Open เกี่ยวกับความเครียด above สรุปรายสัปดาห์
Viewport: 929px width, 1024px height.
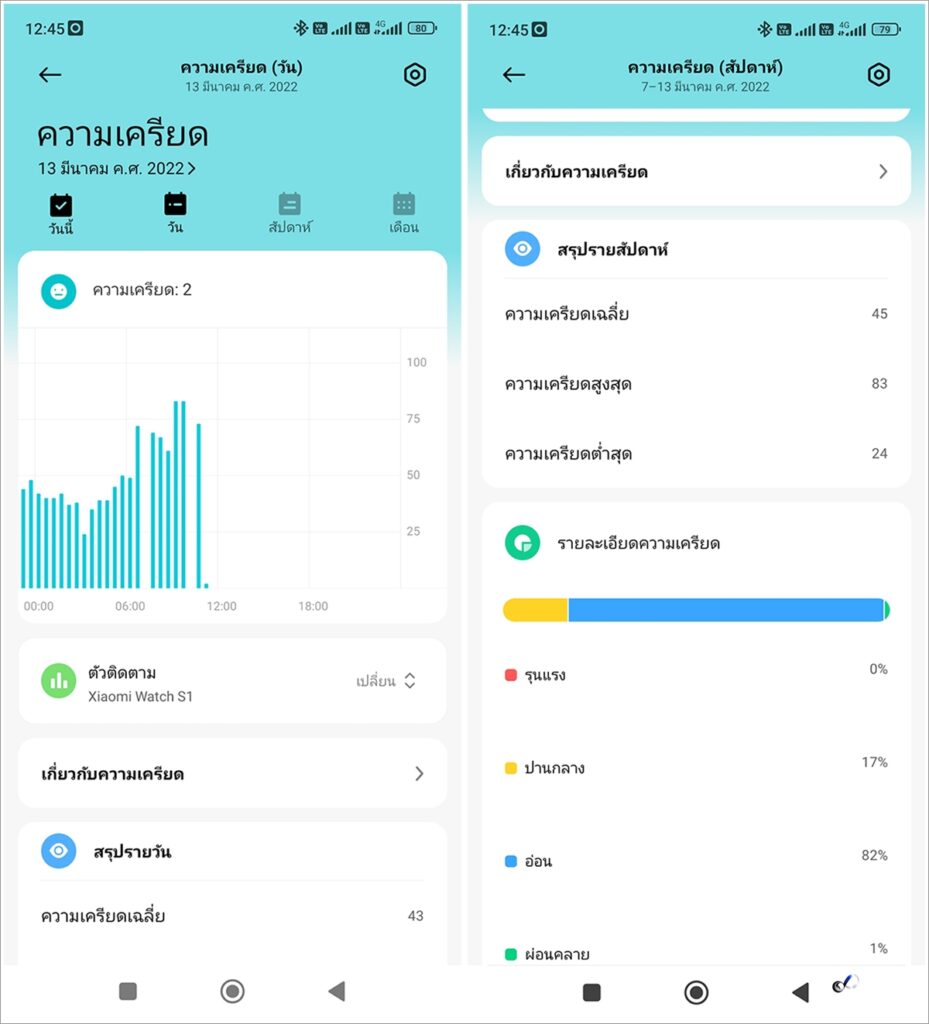click(696, 172)
